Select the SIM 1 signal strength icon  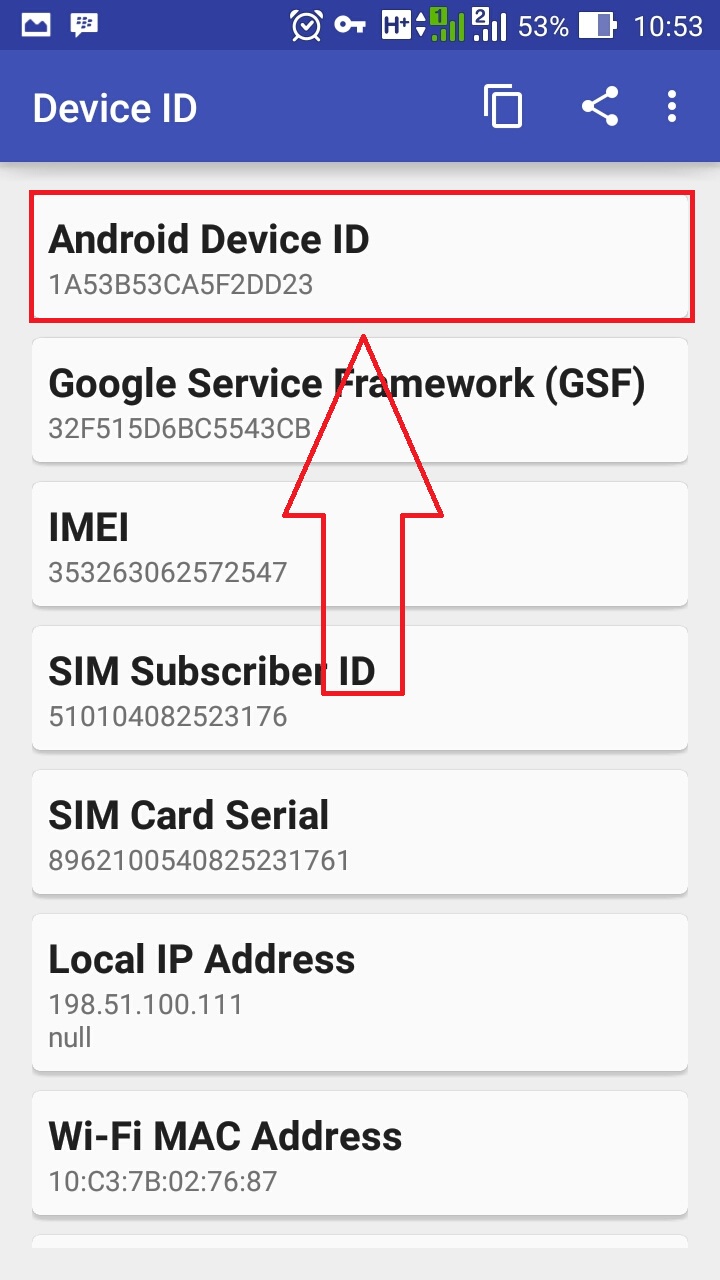tap(446, 25)
